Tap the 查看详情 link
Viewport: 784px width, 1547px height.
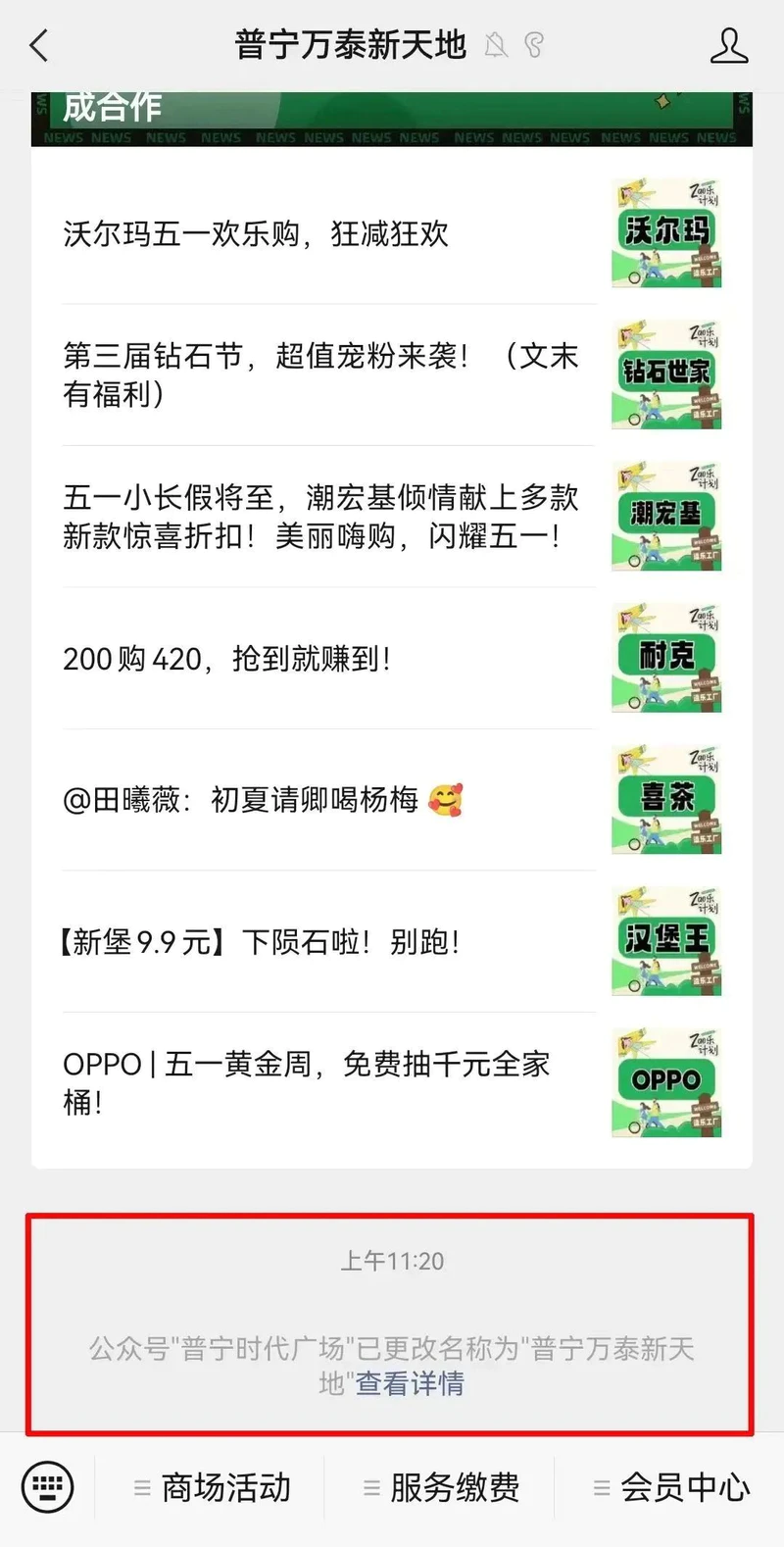[410, 1383]
